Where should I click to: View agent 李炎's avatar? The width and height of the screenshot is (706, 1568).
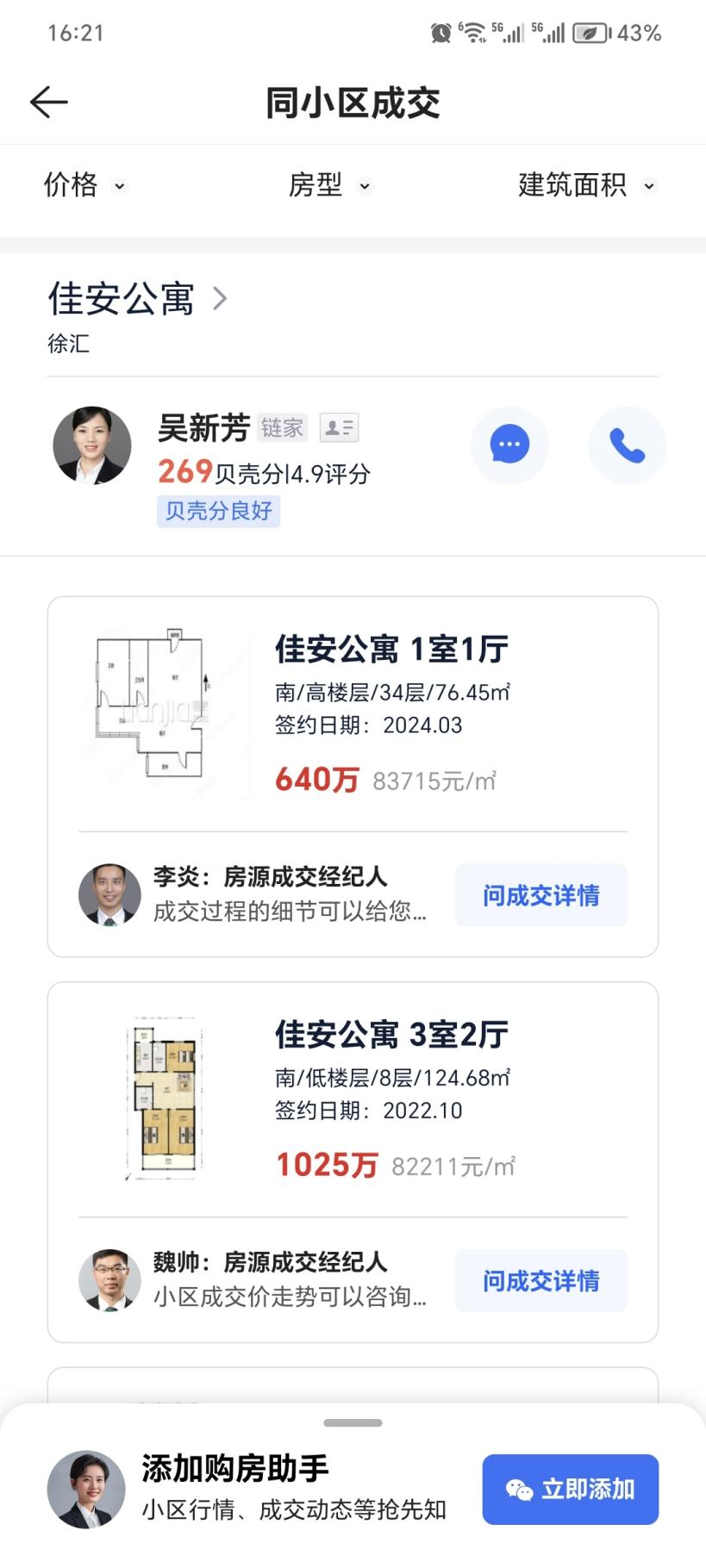click(x=110, y=894)
